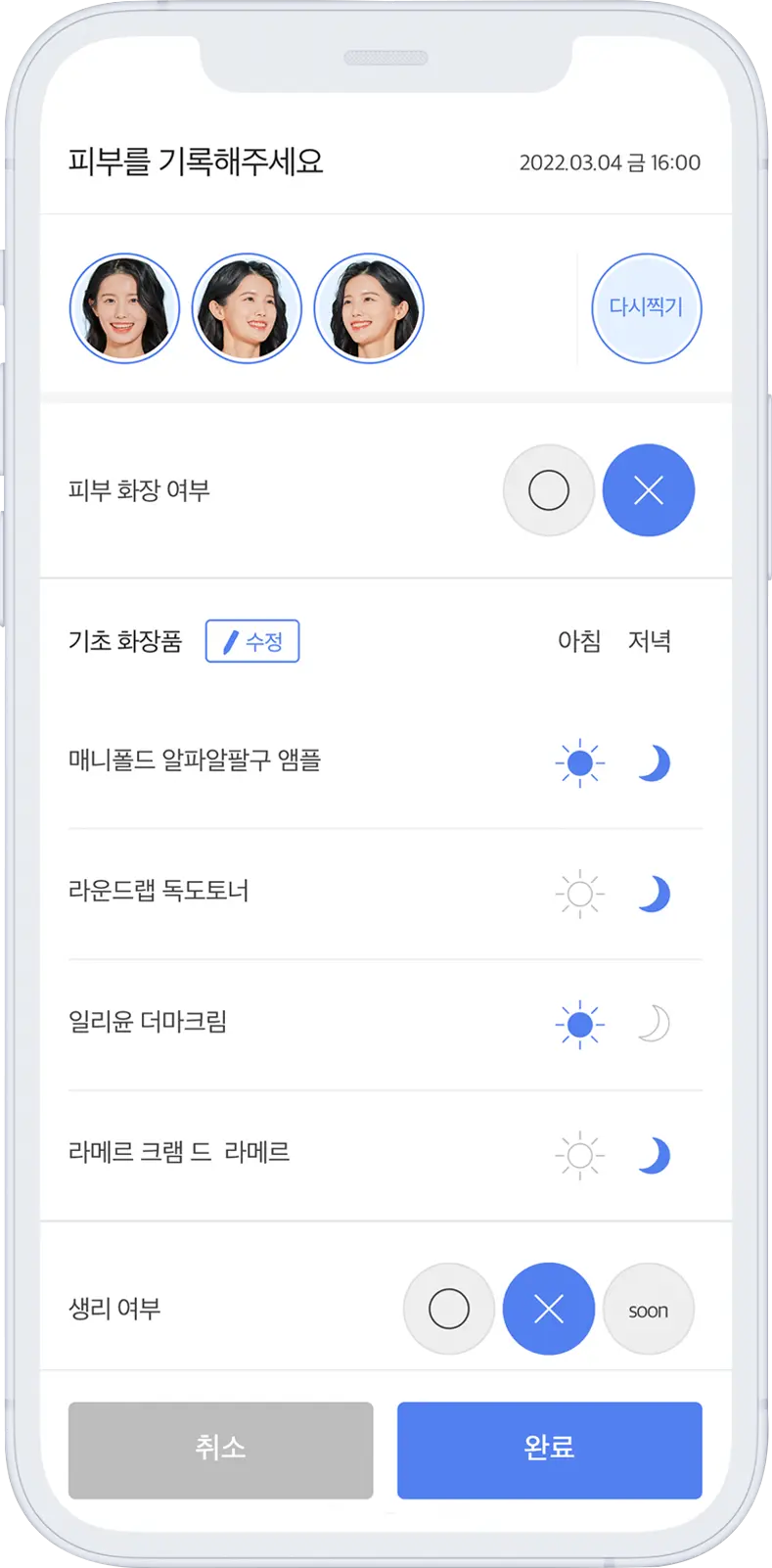772x1568 pixels.
Task: Open the 수정 edit pencil button
Action: [x=252, y=640]
